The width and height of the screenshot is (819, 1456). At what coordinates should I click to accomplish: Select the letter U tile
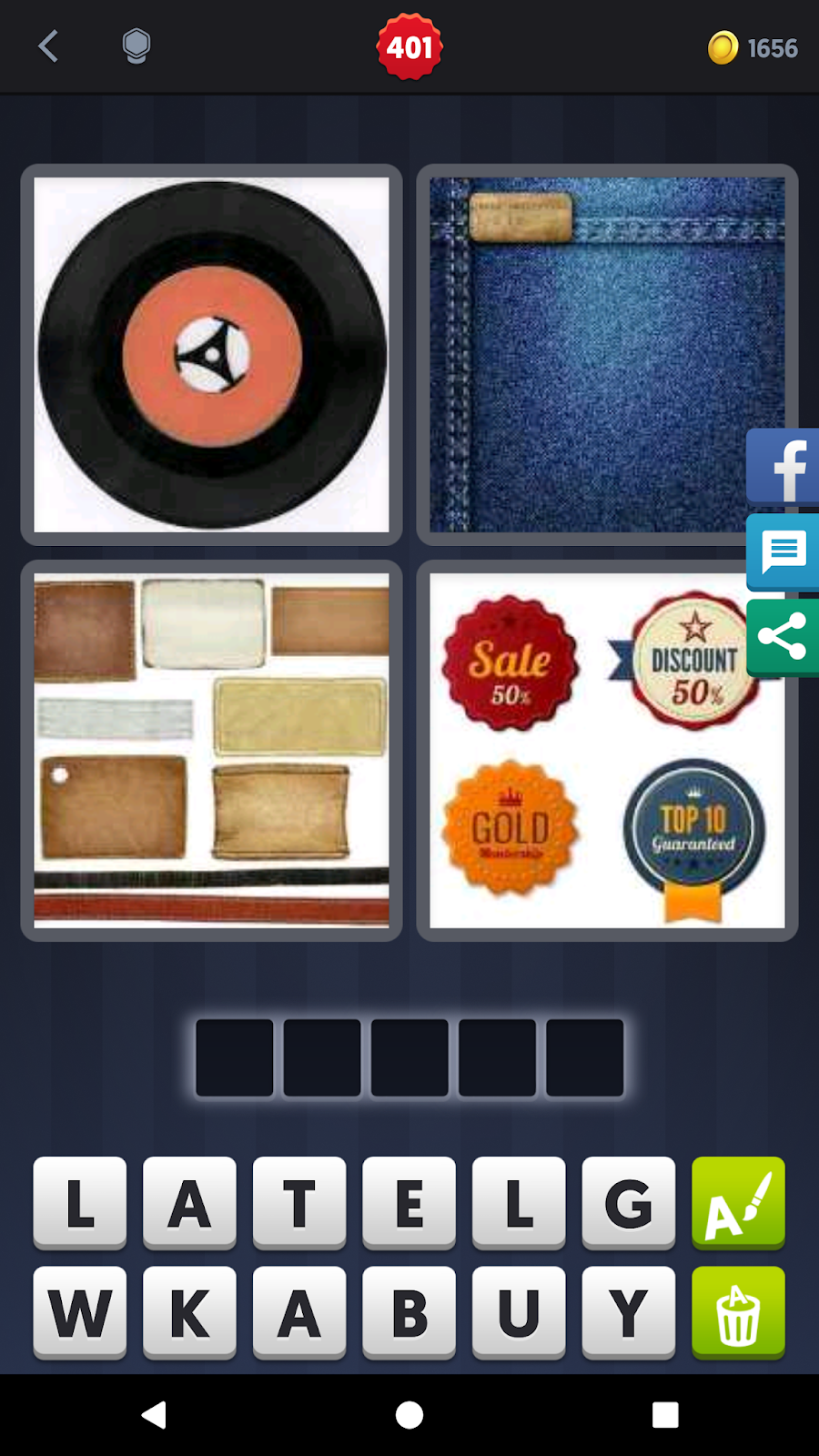tap(519, 1312)
